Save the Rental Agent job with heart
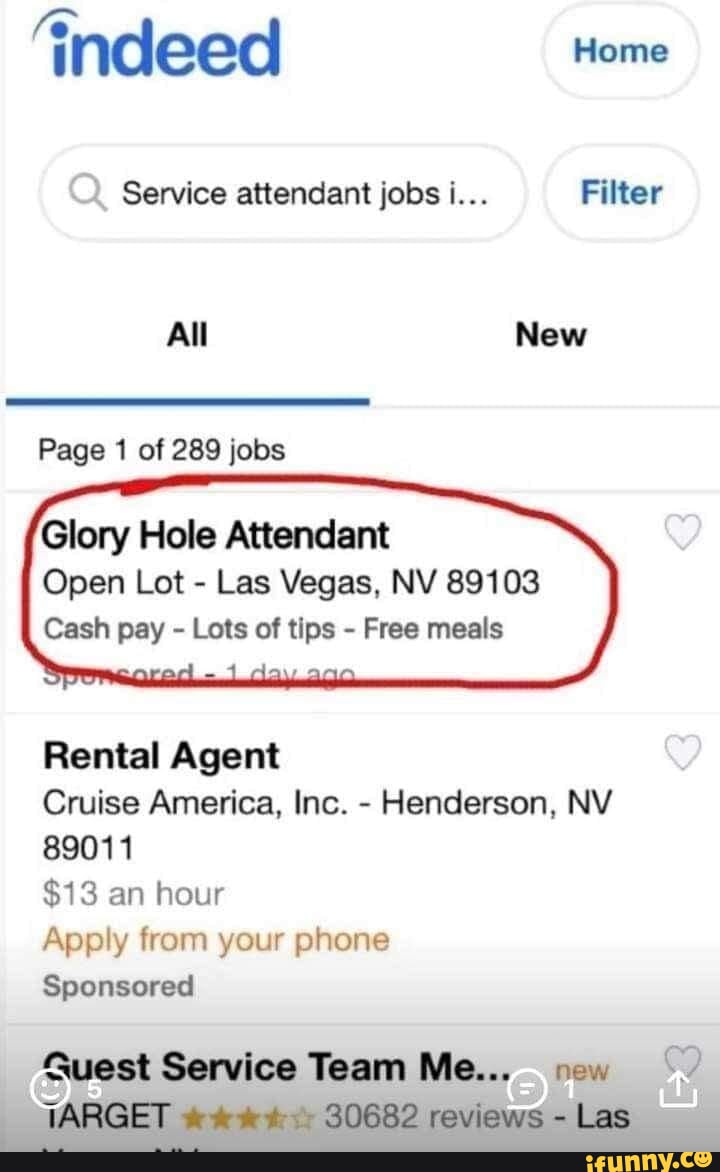 (681, 754)
